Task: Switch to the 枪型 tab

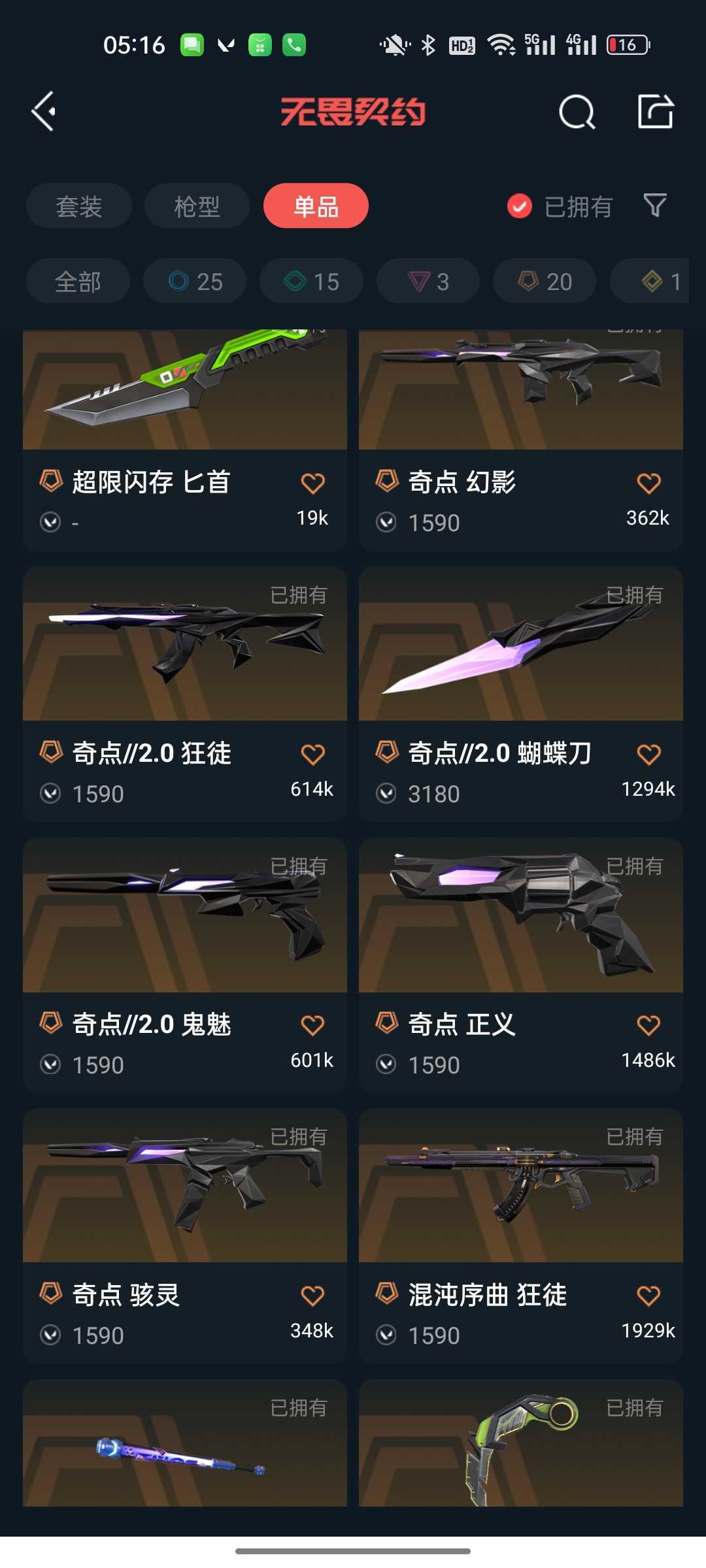Action: point(197,206)
